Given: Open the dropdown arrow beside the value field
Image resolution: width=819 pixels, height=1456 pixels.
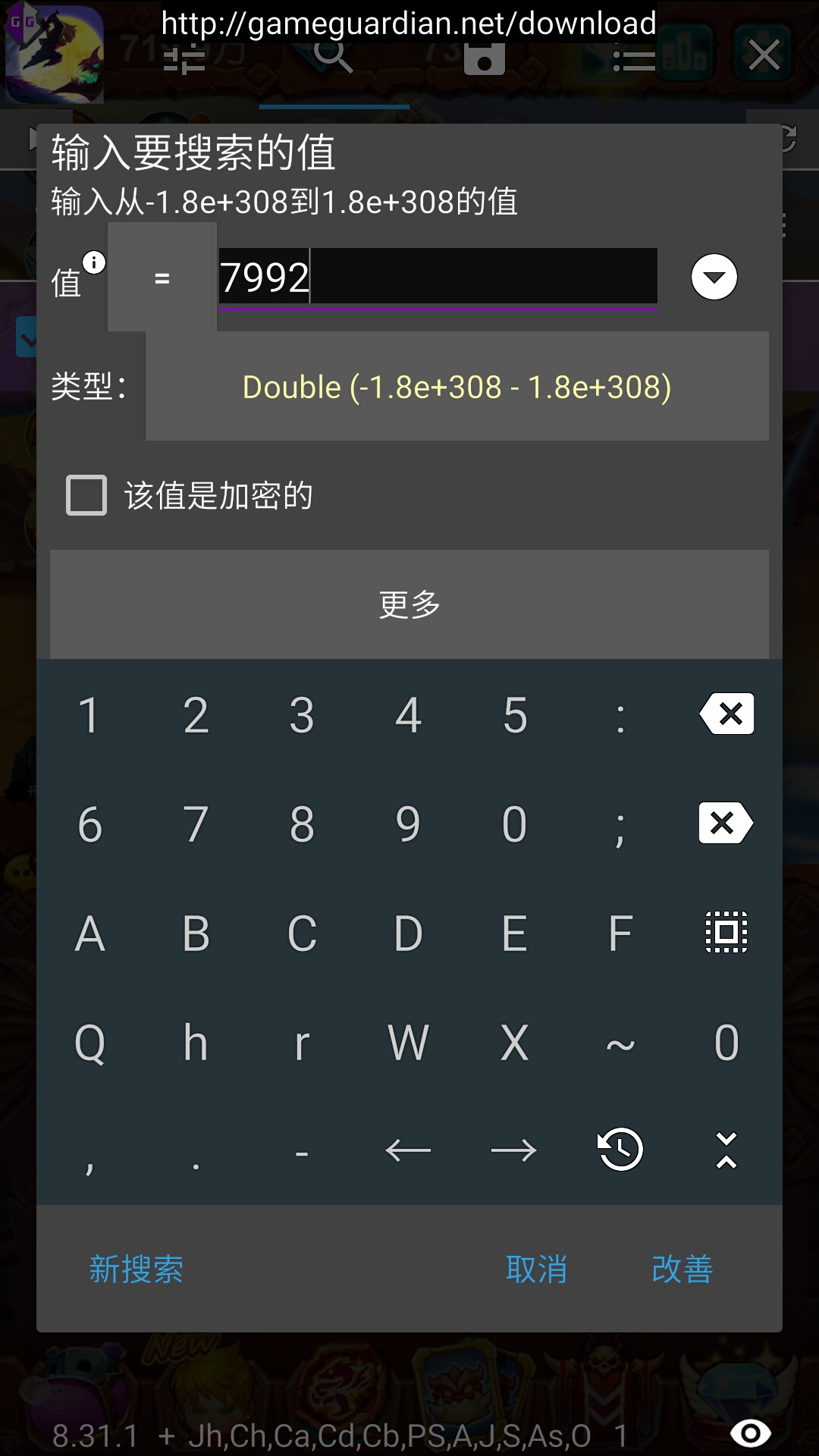Looking at the screenshot, I should (714, 277).
